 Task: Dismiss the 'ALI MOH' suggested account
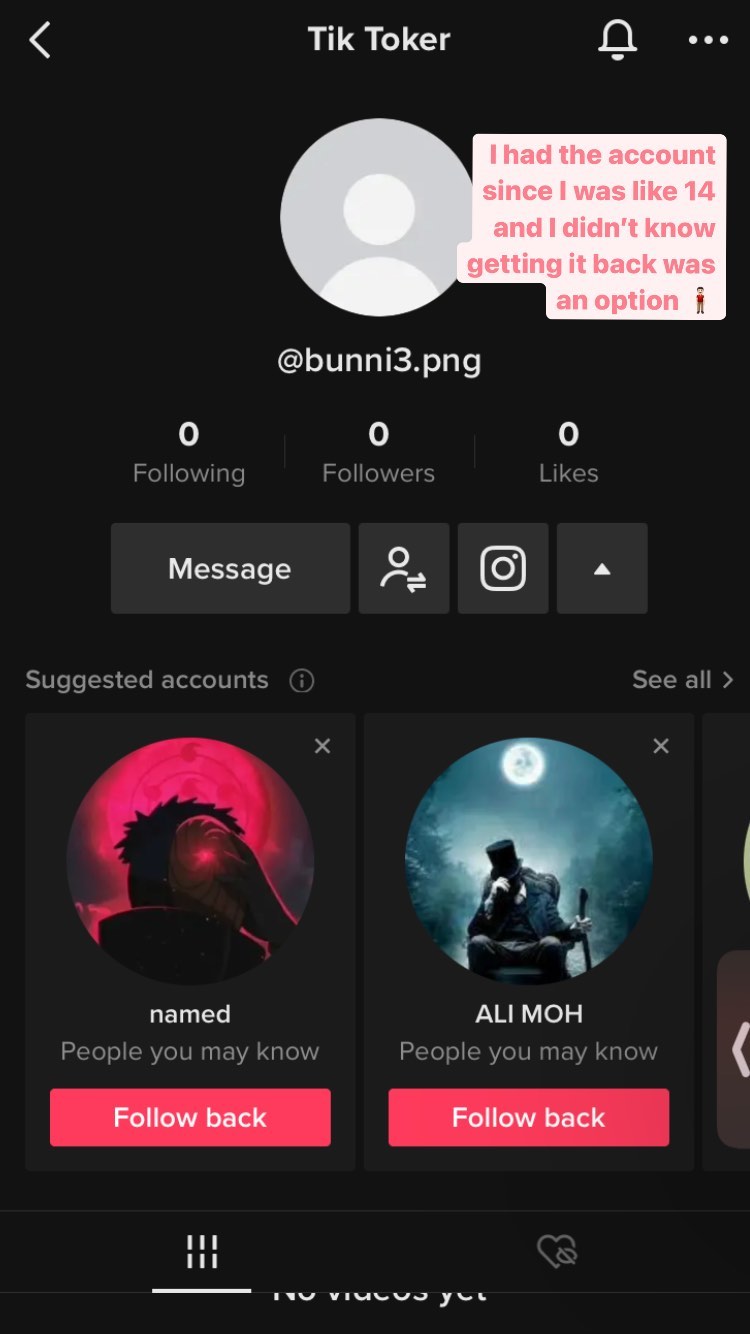coord(661,746)
